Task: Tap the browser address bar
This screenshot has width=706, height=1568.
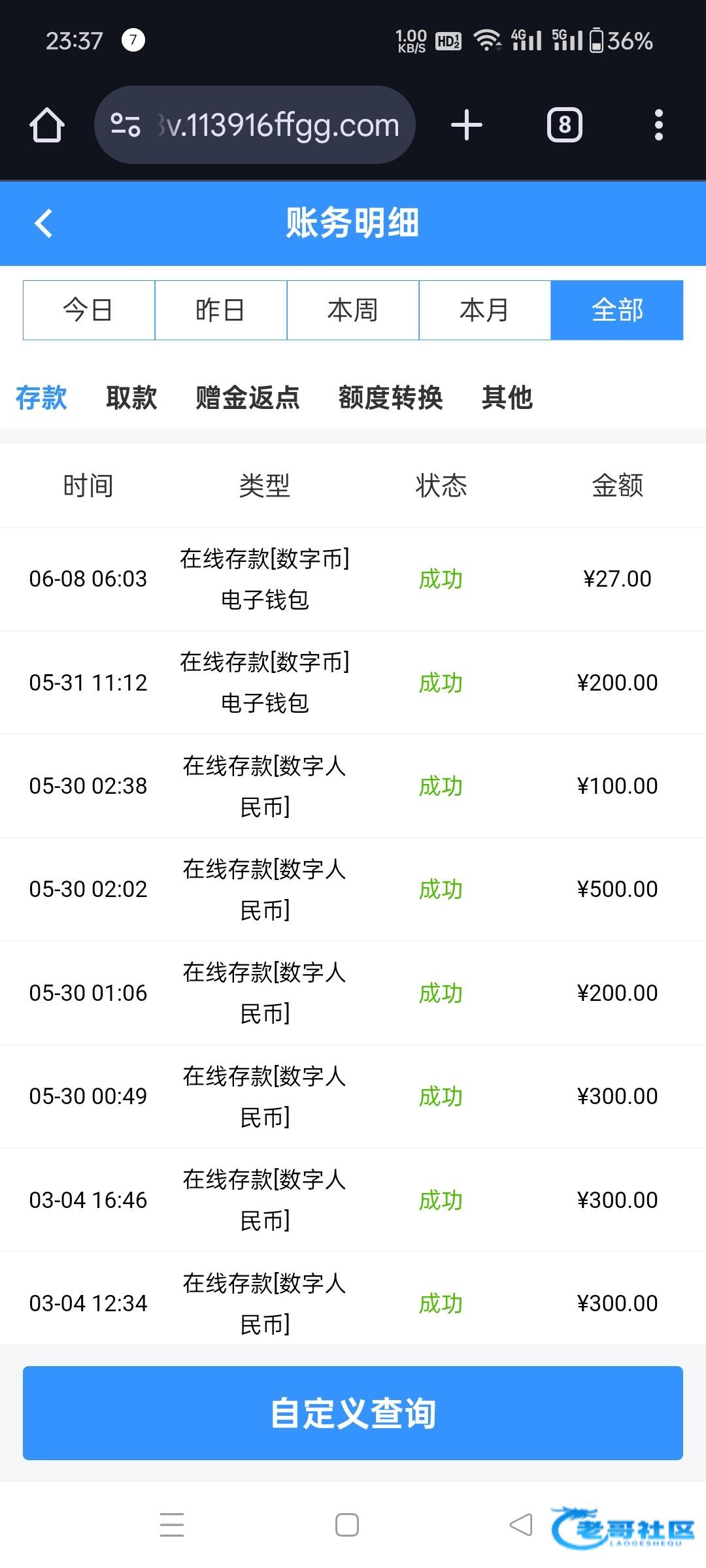Action: click(x=255, y=125)
